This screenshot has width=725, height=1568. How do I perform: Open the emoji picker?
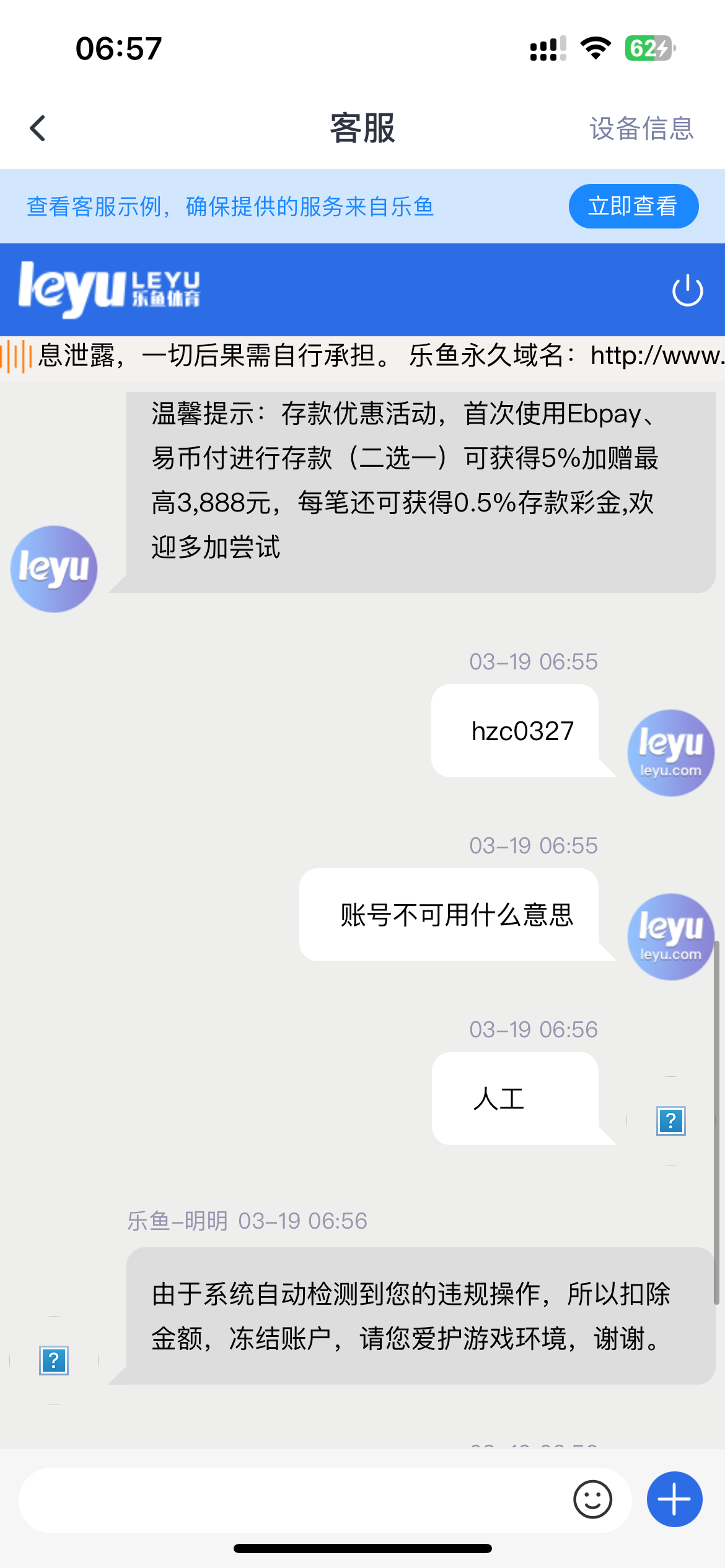point(592,1499)
